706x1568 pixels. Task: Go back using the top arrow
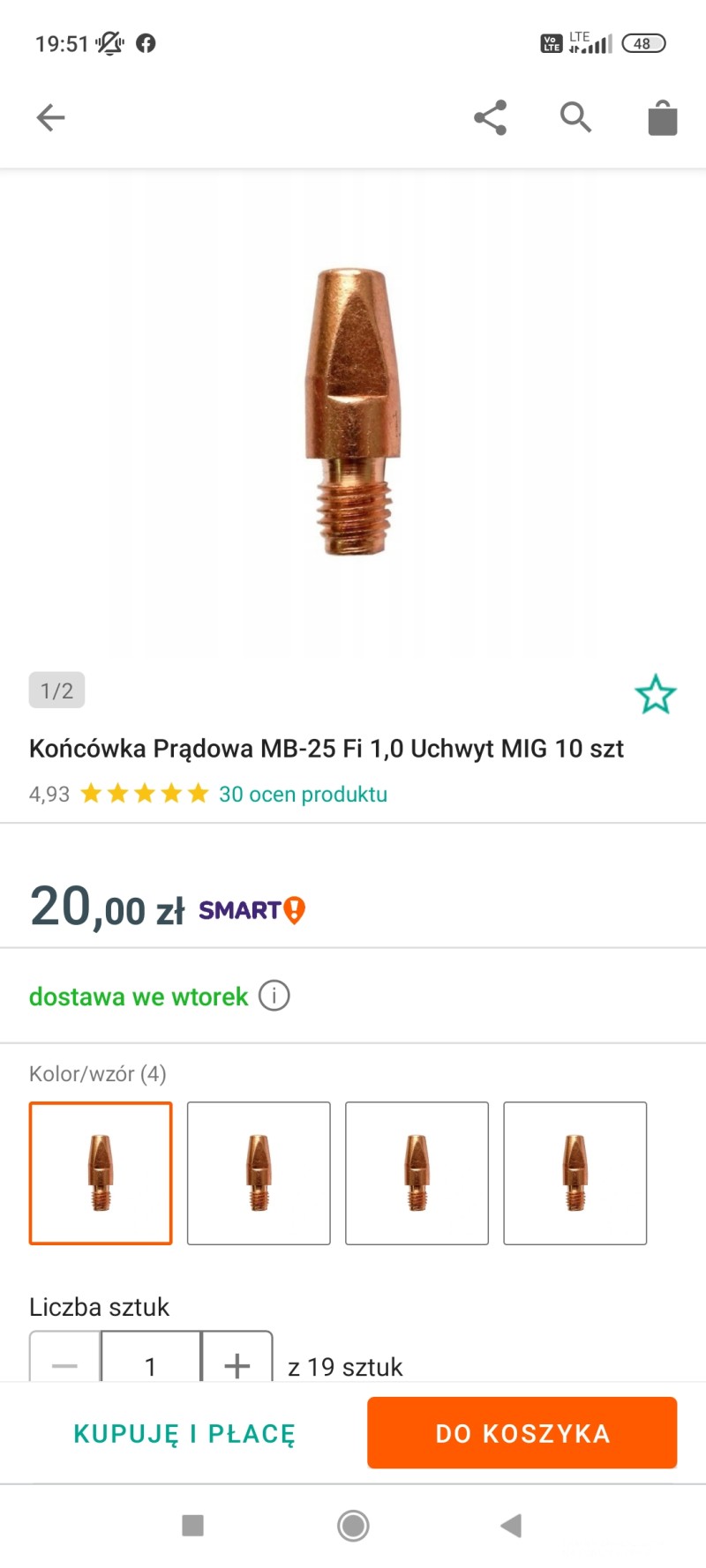pyautogui.click(x=51, y=117)
